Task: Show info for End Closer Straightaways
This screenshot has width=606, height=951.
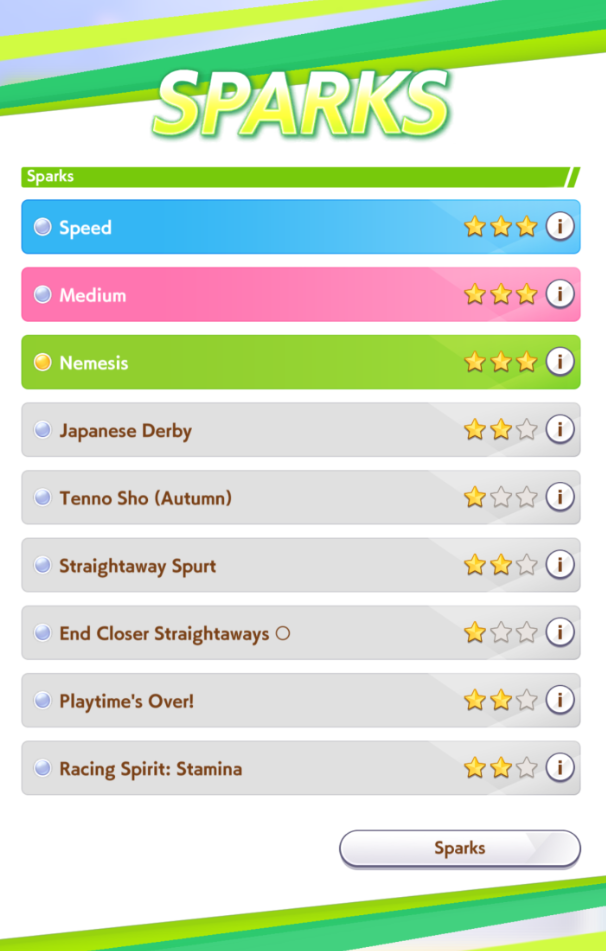Action: click(559, 633)
